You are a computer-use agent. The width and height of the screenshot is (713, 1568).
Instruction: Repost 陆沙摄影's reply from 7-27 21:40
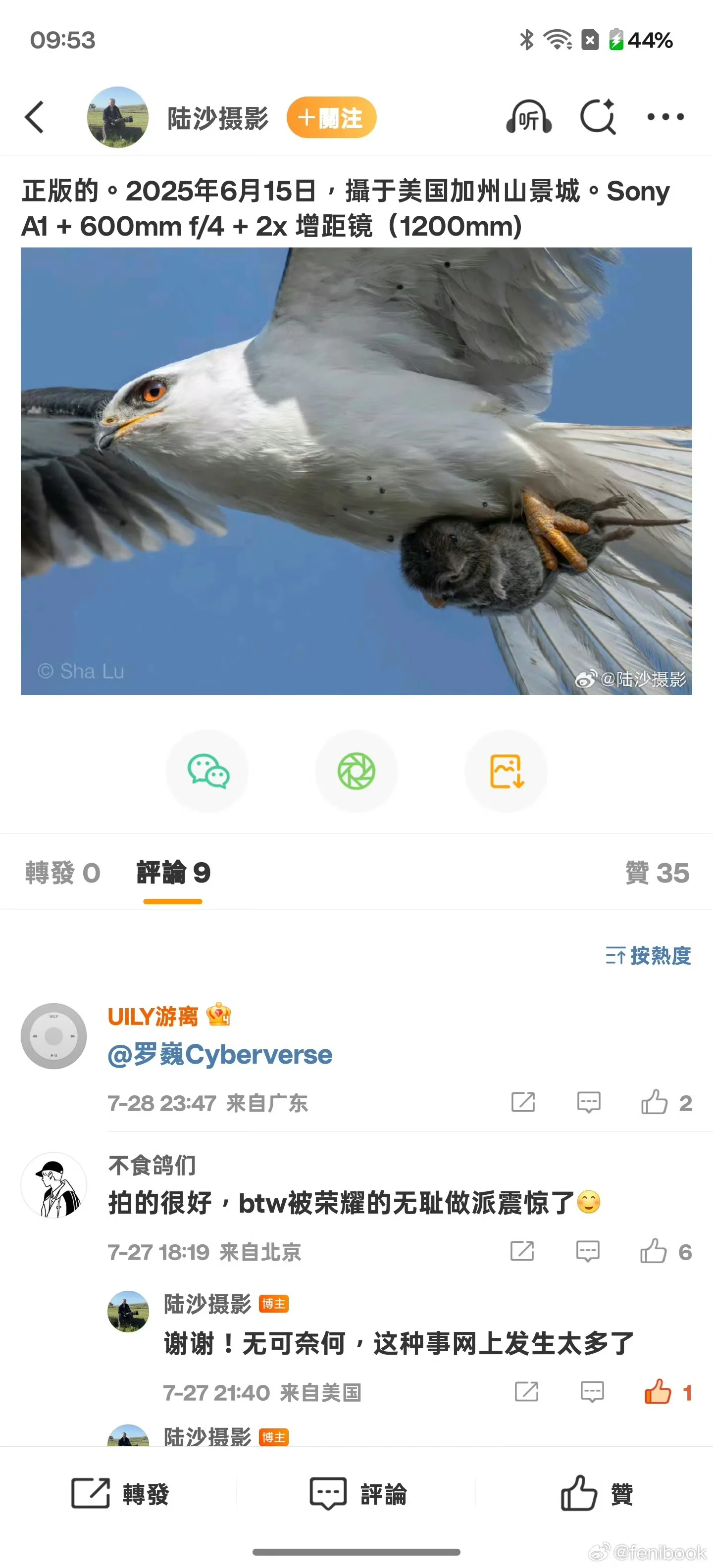click(x=527, y=1391)
